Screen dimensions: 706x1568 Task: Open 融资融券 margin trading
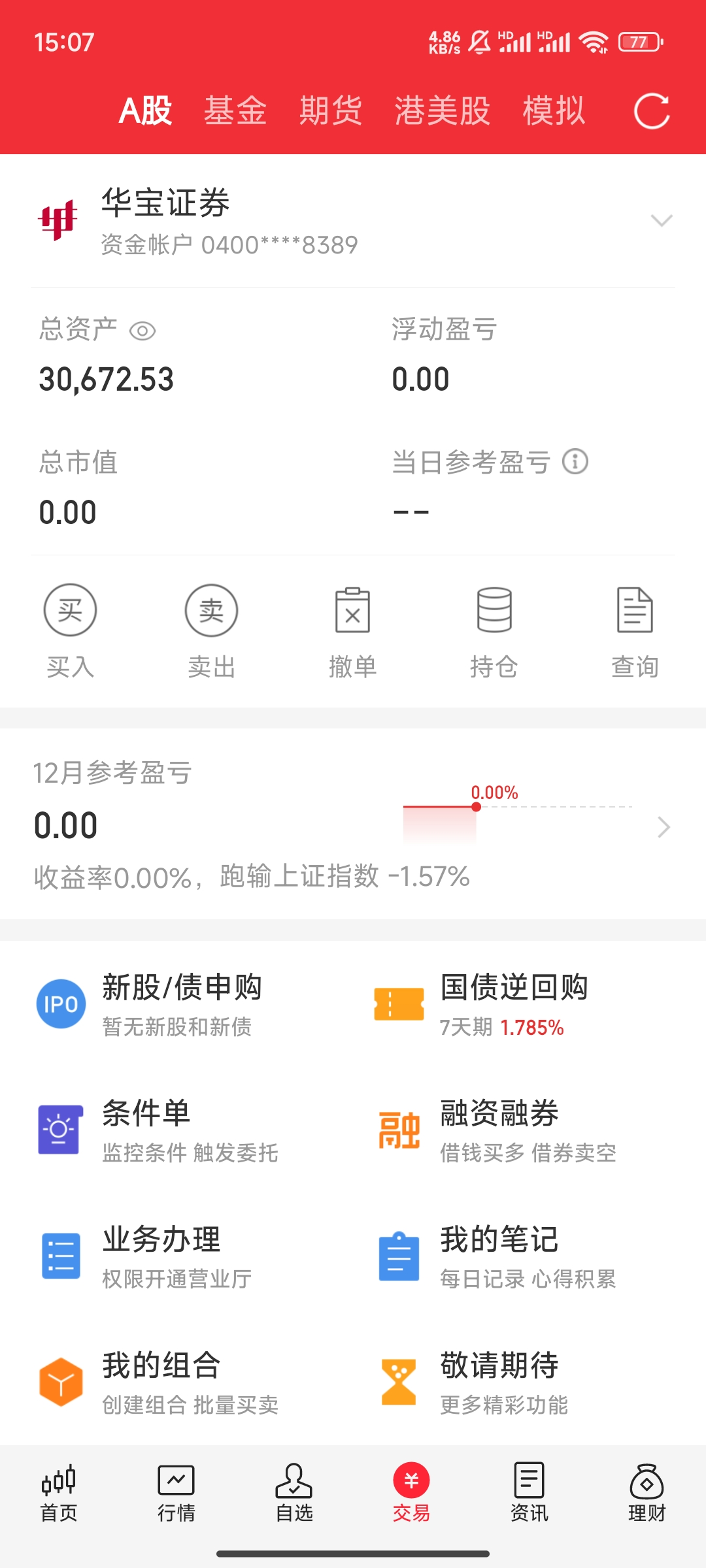pos(498,1130)
